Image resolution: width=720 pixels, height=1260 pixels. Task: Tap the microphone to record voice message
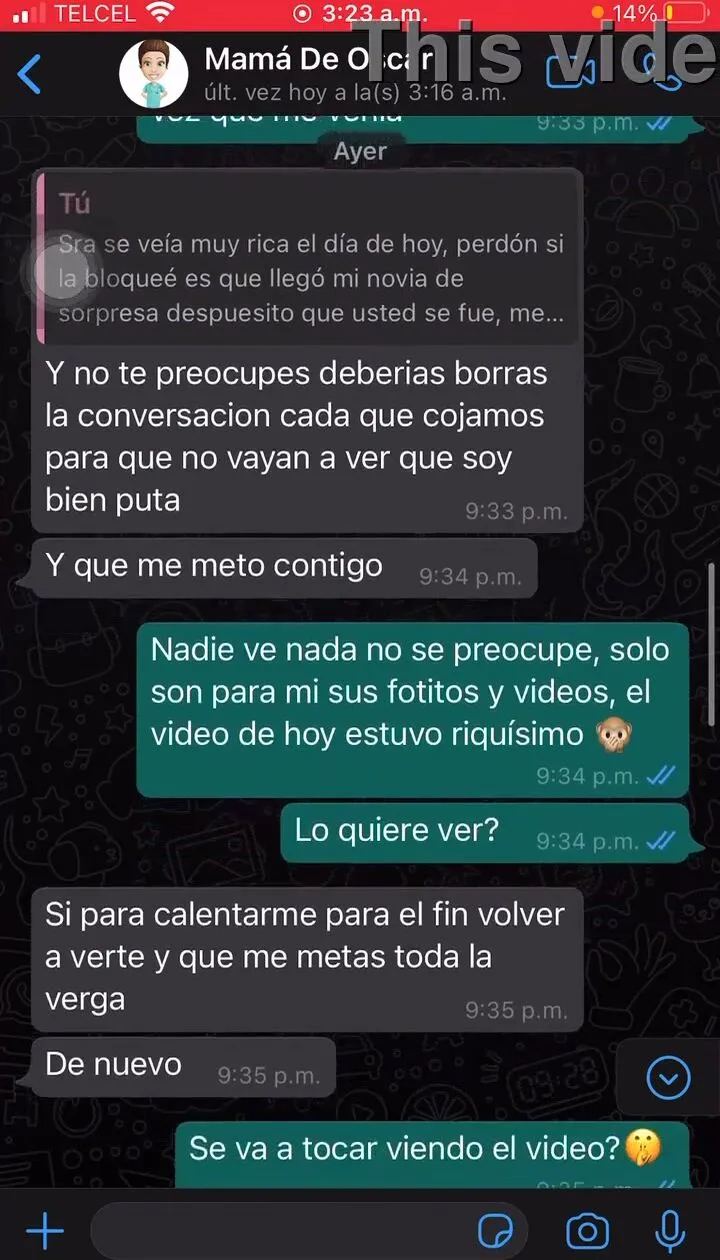[x=668, y=1230]
